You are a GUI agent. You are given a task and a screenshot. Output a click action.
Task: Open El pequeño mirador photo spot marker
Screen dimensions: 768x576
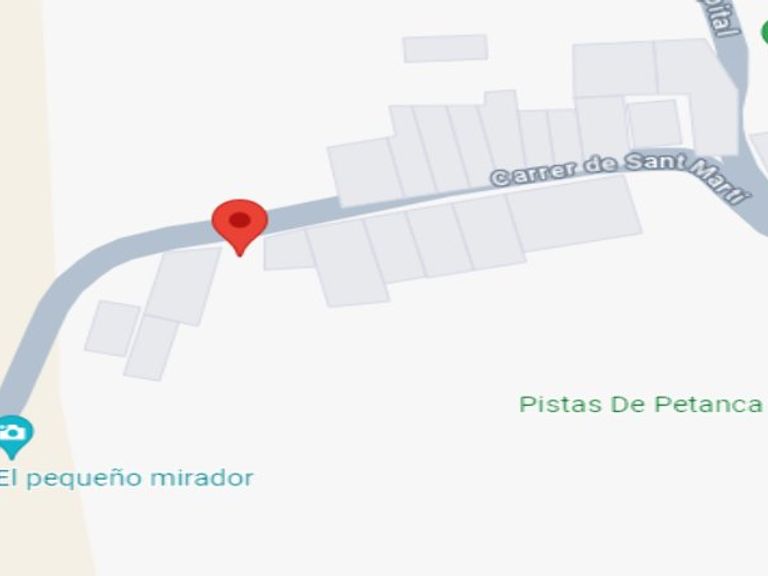click(x=13, y=434)
